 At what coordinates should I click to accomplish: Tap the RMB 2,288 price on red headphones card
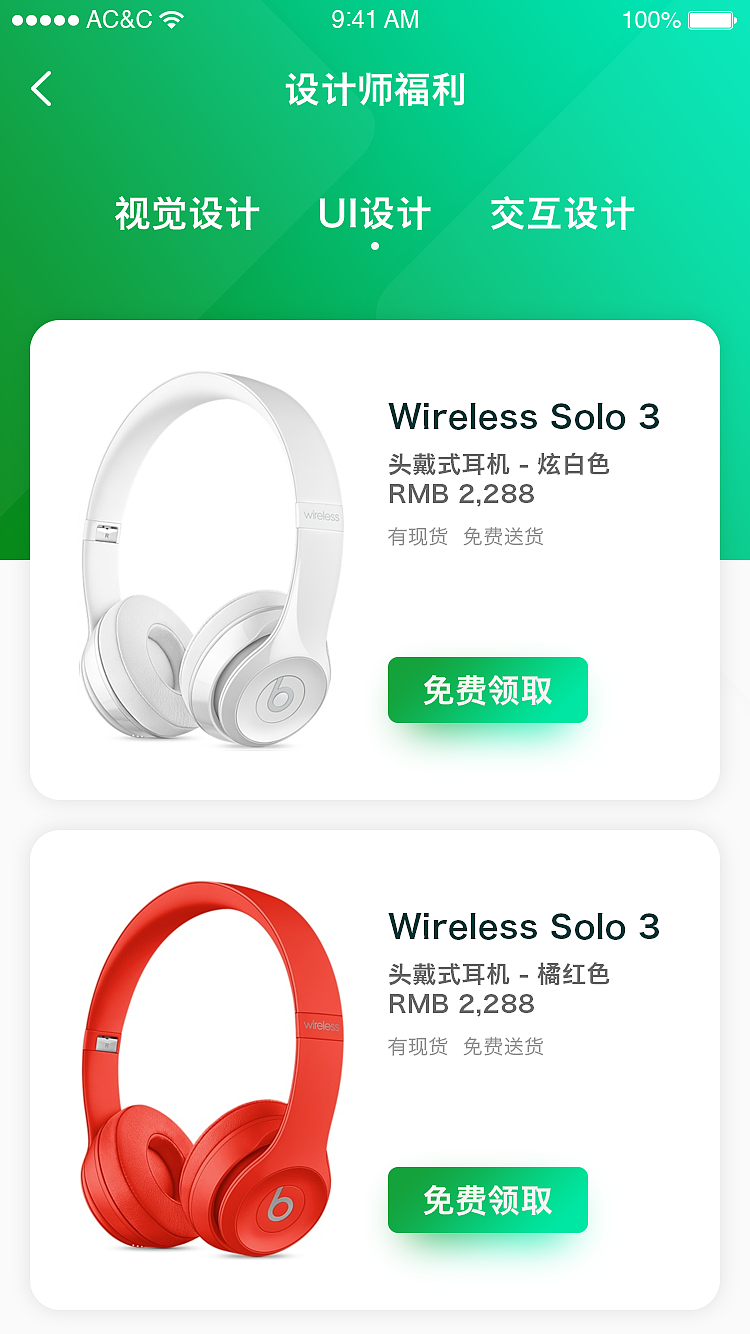coord(461,1004)
